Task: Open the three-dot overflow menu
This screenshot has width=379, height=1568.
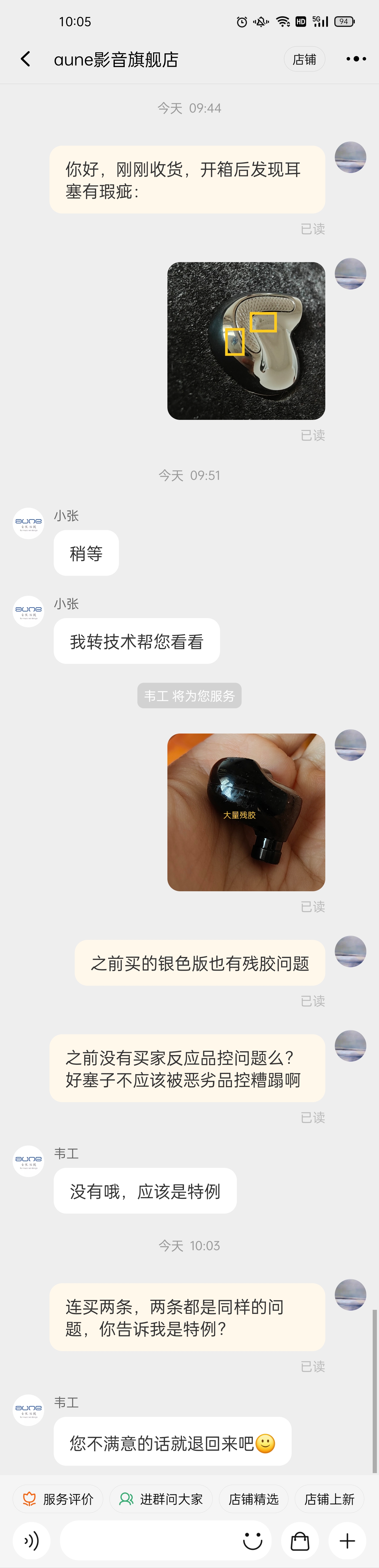Action: (356, 59)
